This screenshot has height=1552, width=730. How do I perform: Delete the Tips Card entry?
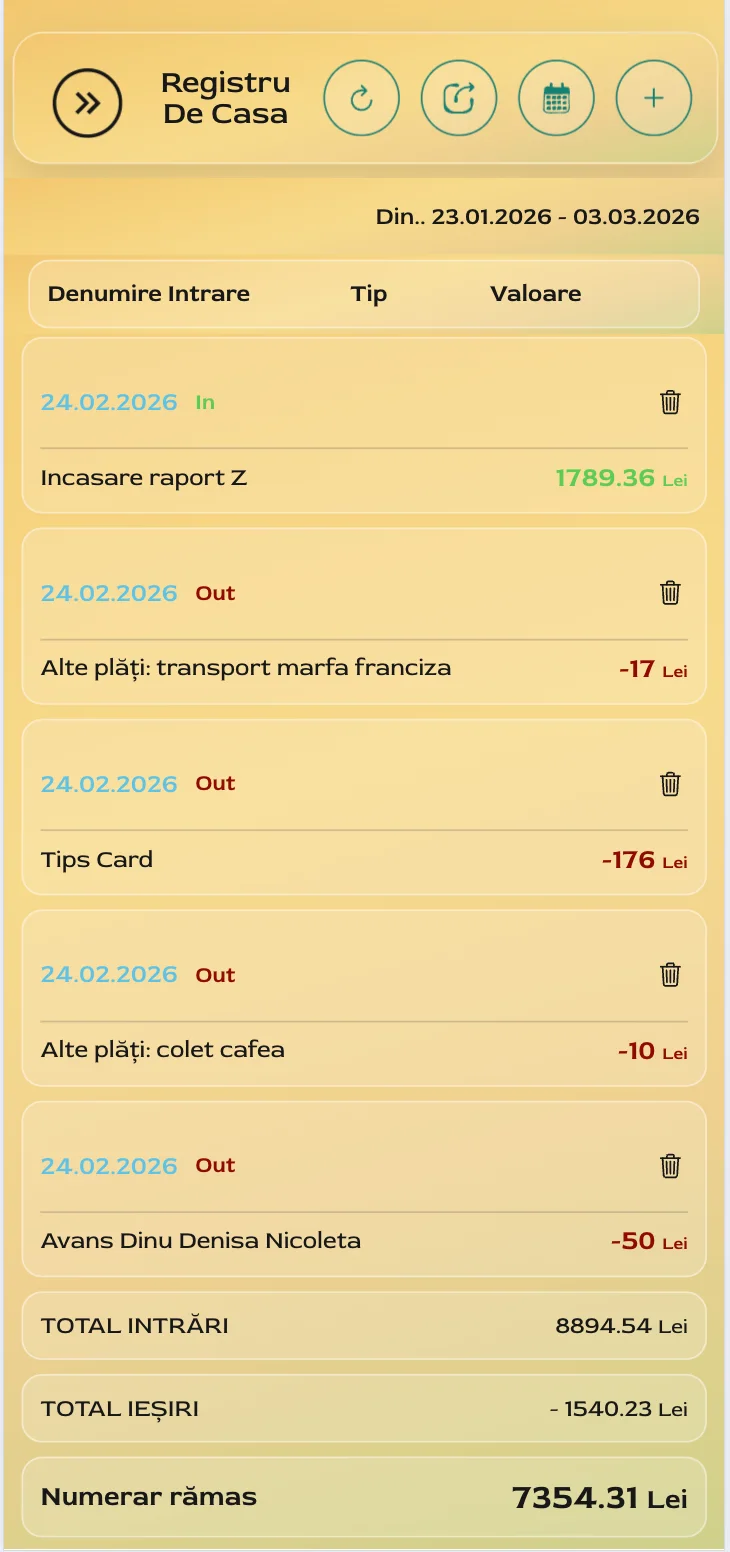coord(670,784)
